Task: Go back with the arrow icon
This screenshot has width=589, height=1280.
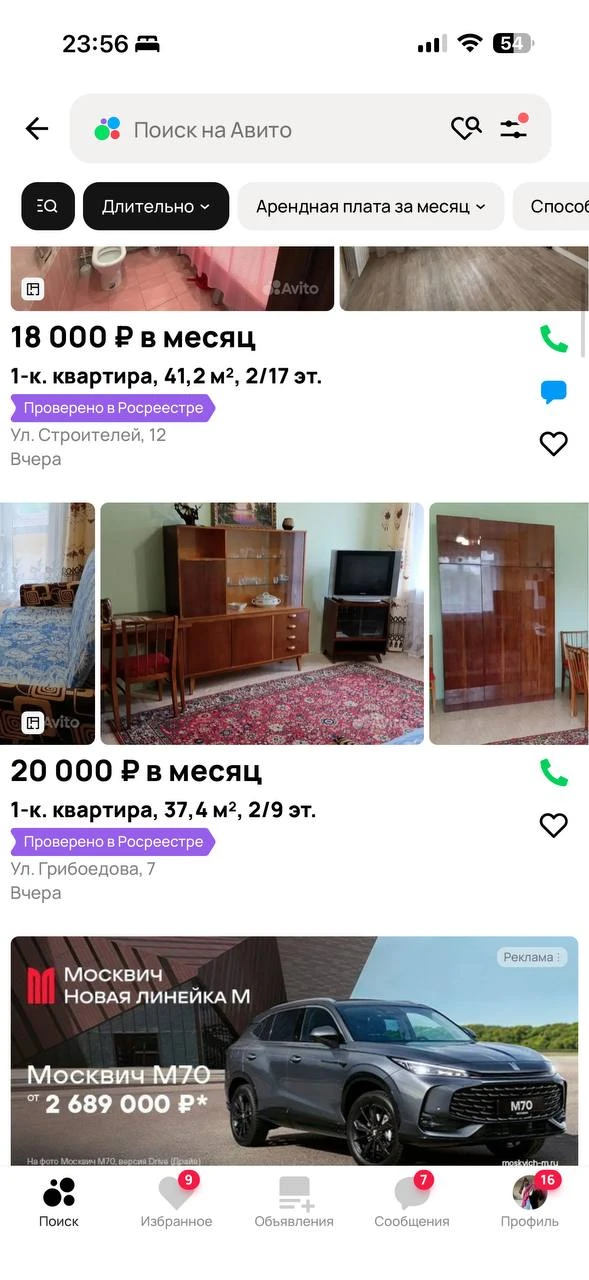Action: coord(37,128)
